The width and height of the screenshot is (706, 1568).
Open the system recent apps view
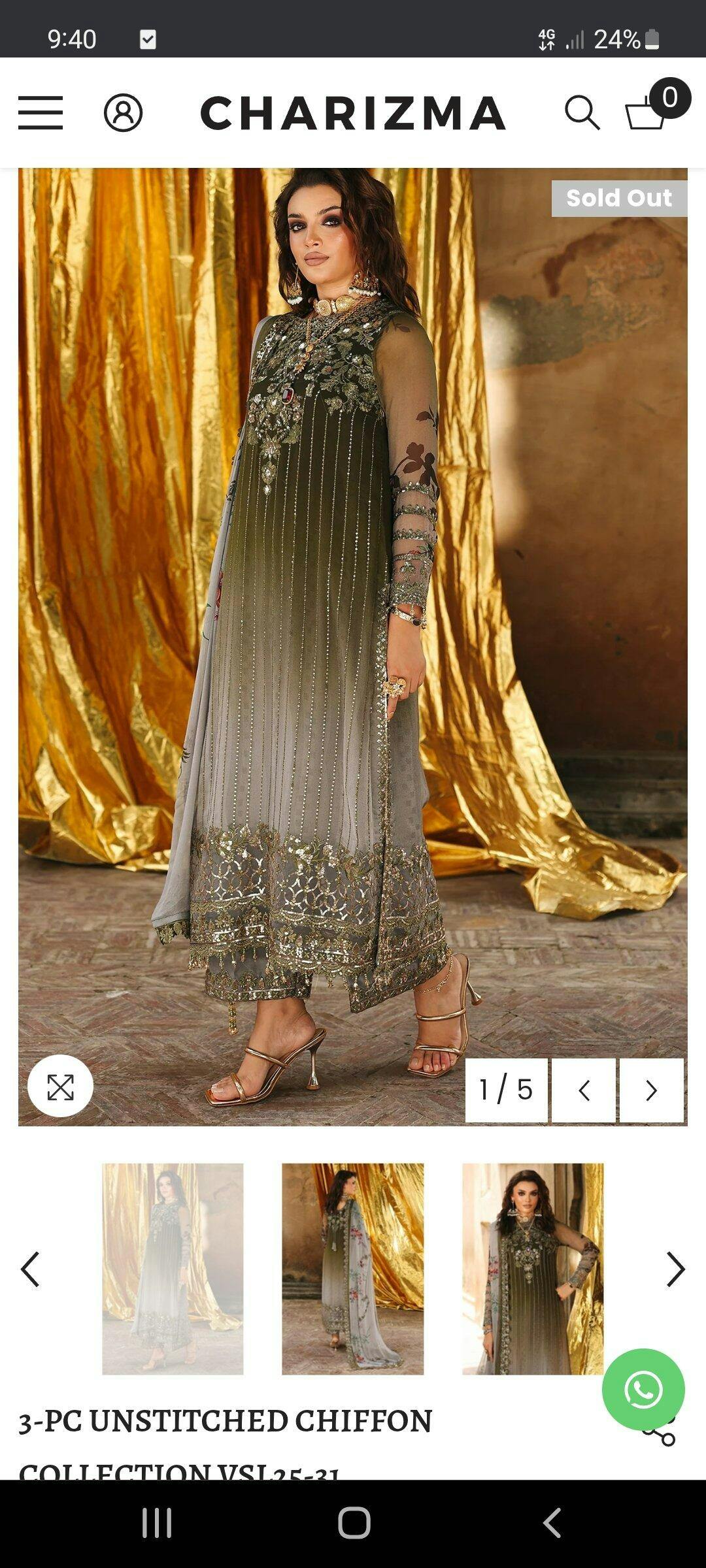[x=157, y=1523]
